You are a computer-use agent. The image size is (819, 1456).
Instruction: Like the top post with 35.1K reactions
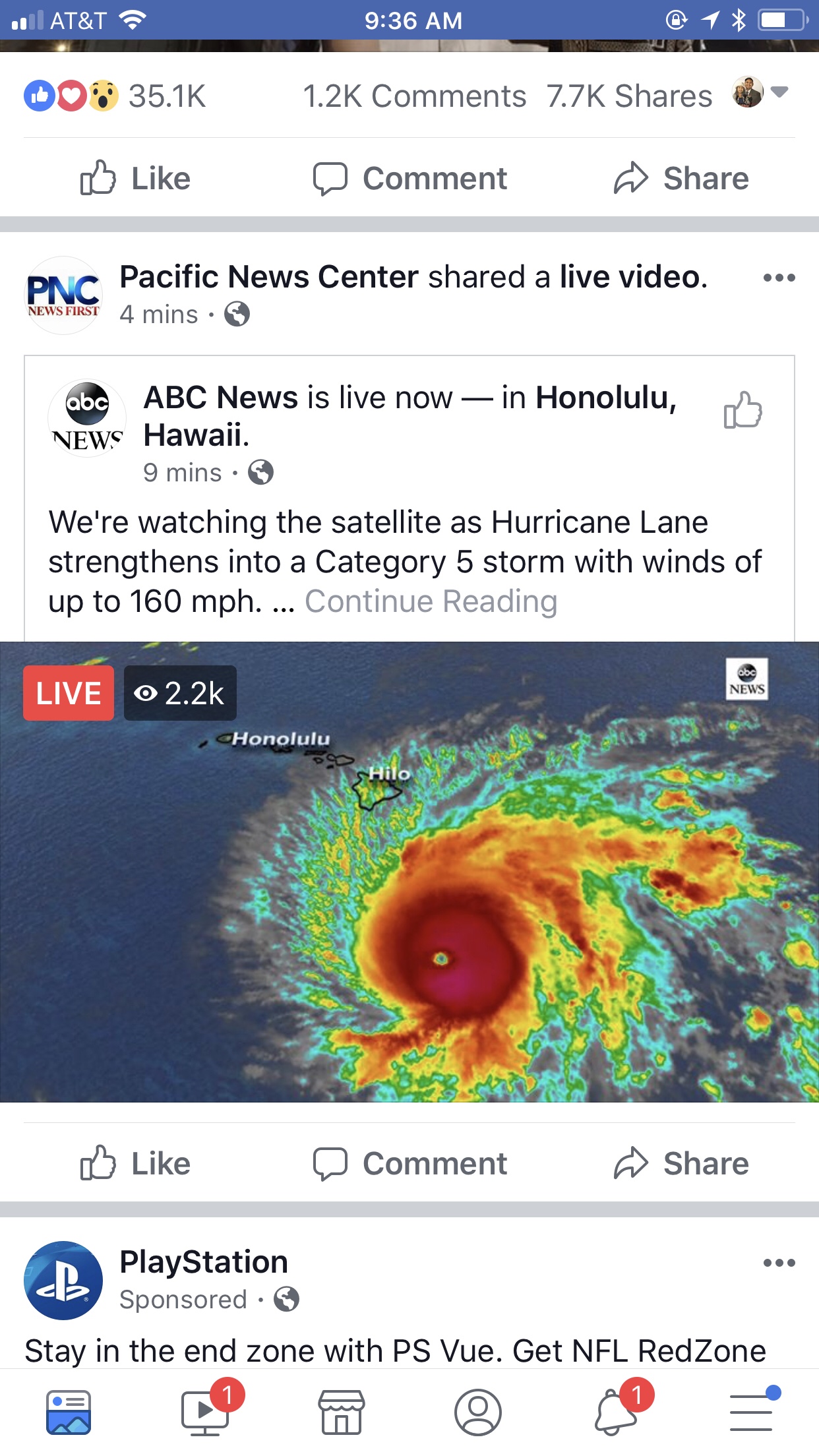(135, 179)
